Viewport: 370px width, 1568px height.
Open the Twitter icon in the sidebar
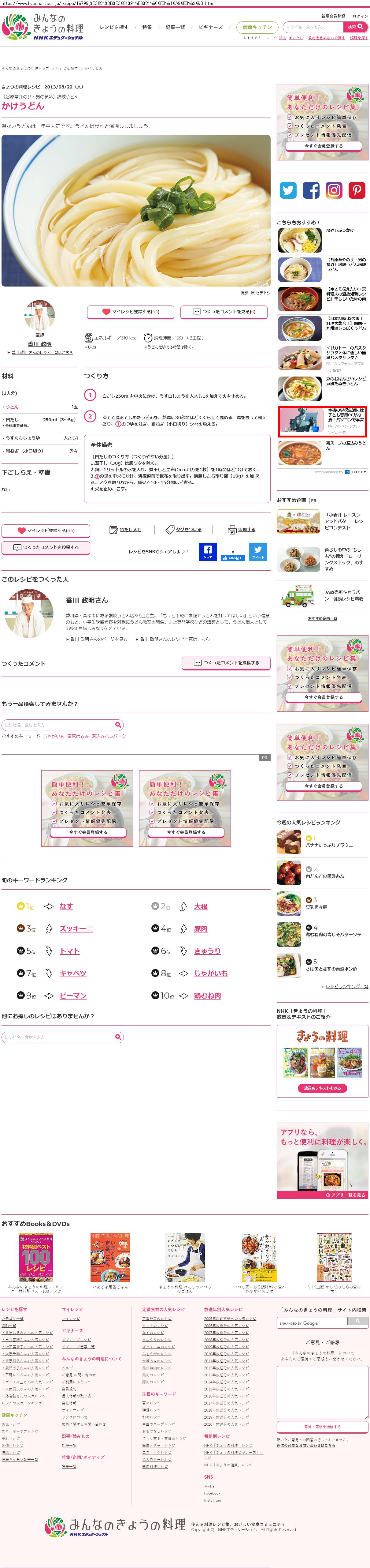coord(288,190)
